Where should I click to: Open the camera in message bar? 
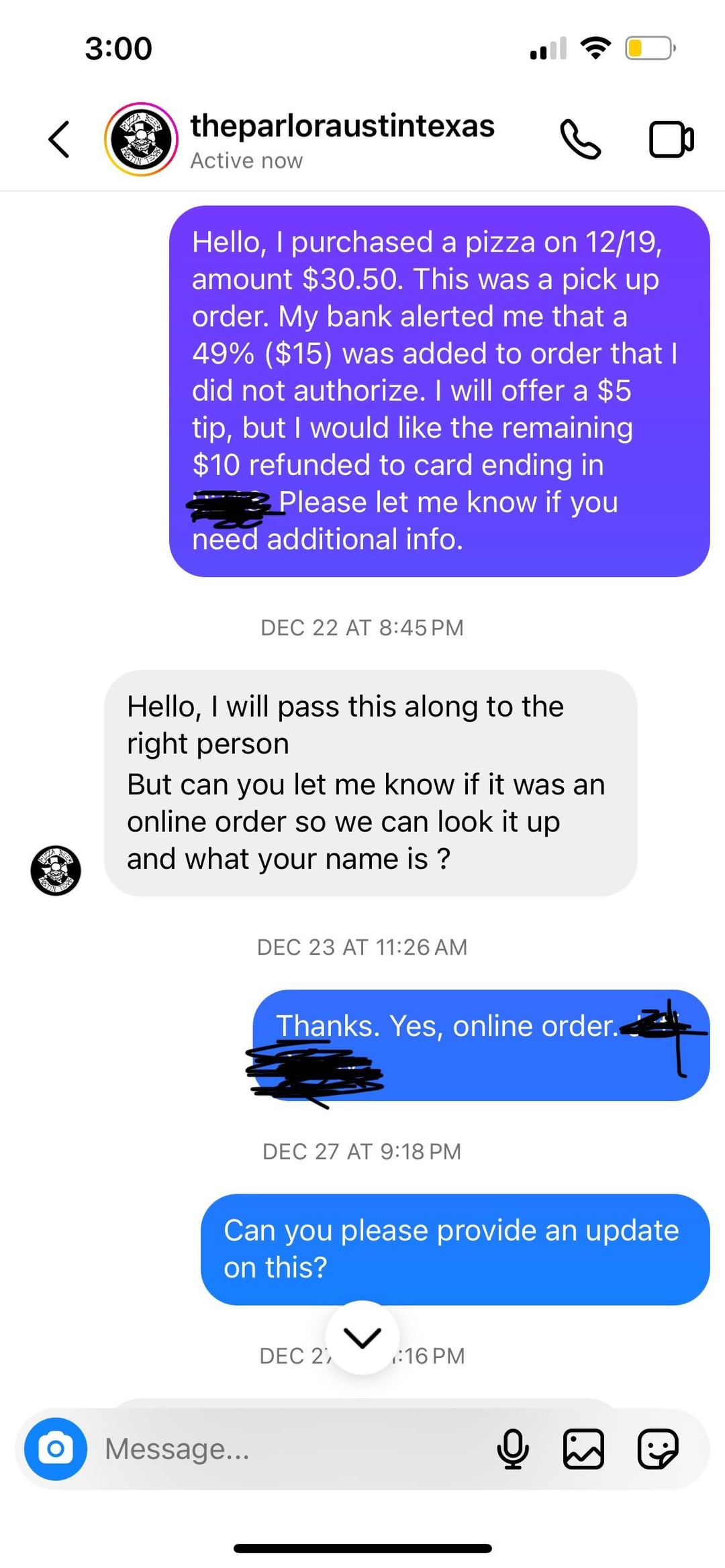point(56,1449)
